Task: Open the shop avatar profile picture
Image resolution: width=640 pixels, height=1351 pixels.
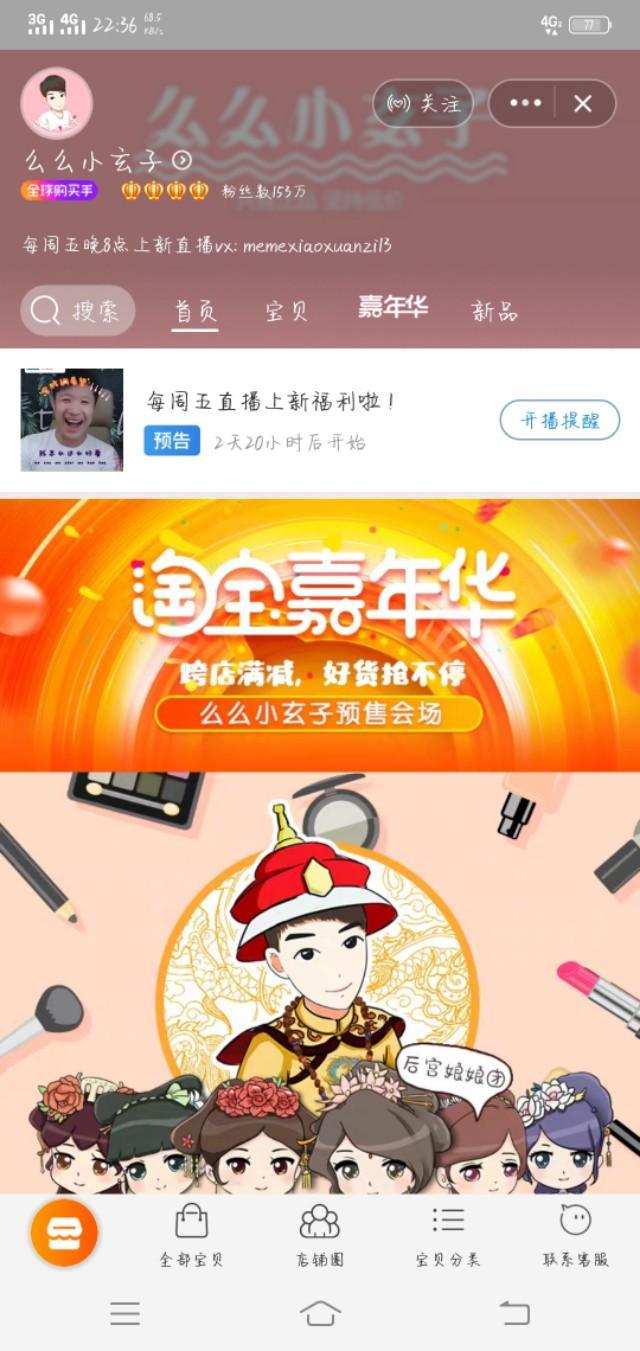Action: 57,103
